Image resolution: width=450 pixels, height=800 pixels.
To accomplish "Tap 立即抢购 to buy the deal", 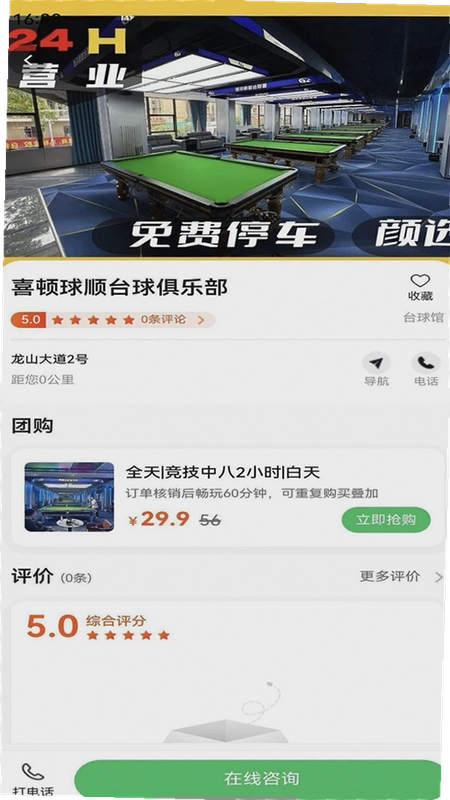I will 386,520.
